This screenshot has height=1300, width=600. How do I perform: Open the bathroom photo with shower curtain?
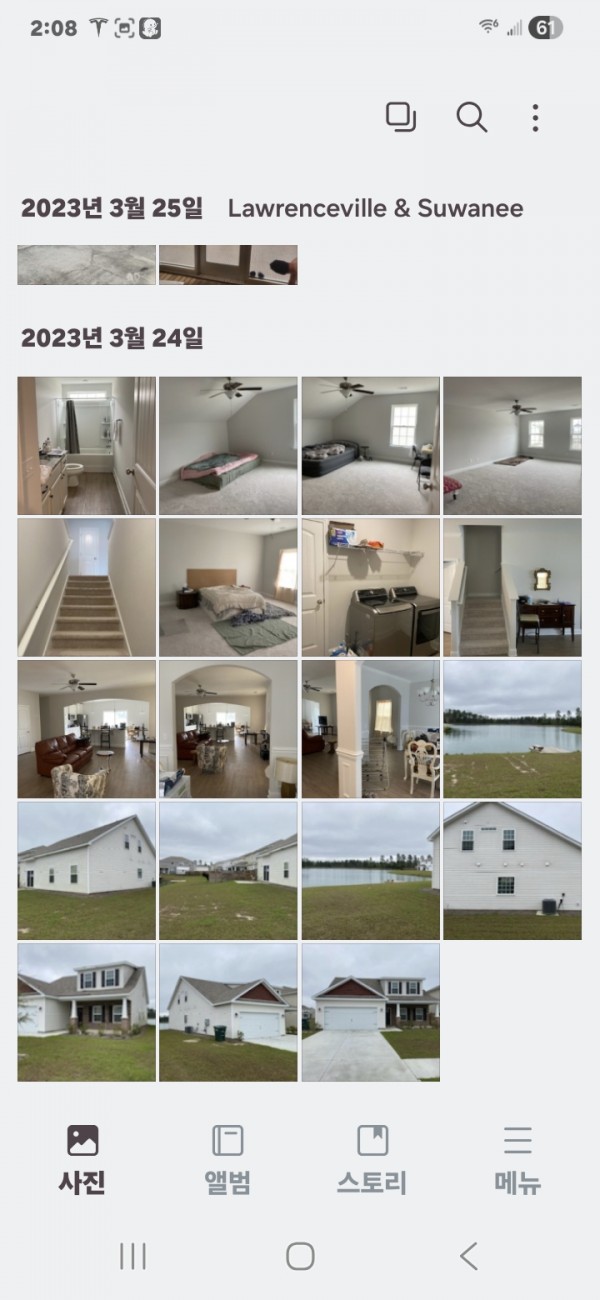86,445
